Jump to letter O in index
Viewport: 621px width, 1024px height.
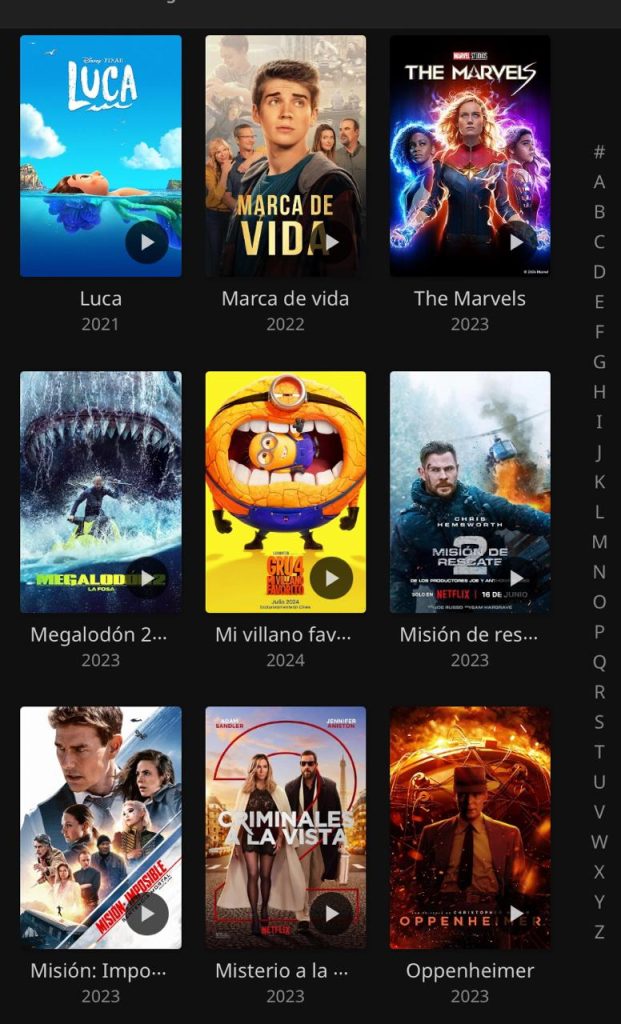[x=599, y=602]
